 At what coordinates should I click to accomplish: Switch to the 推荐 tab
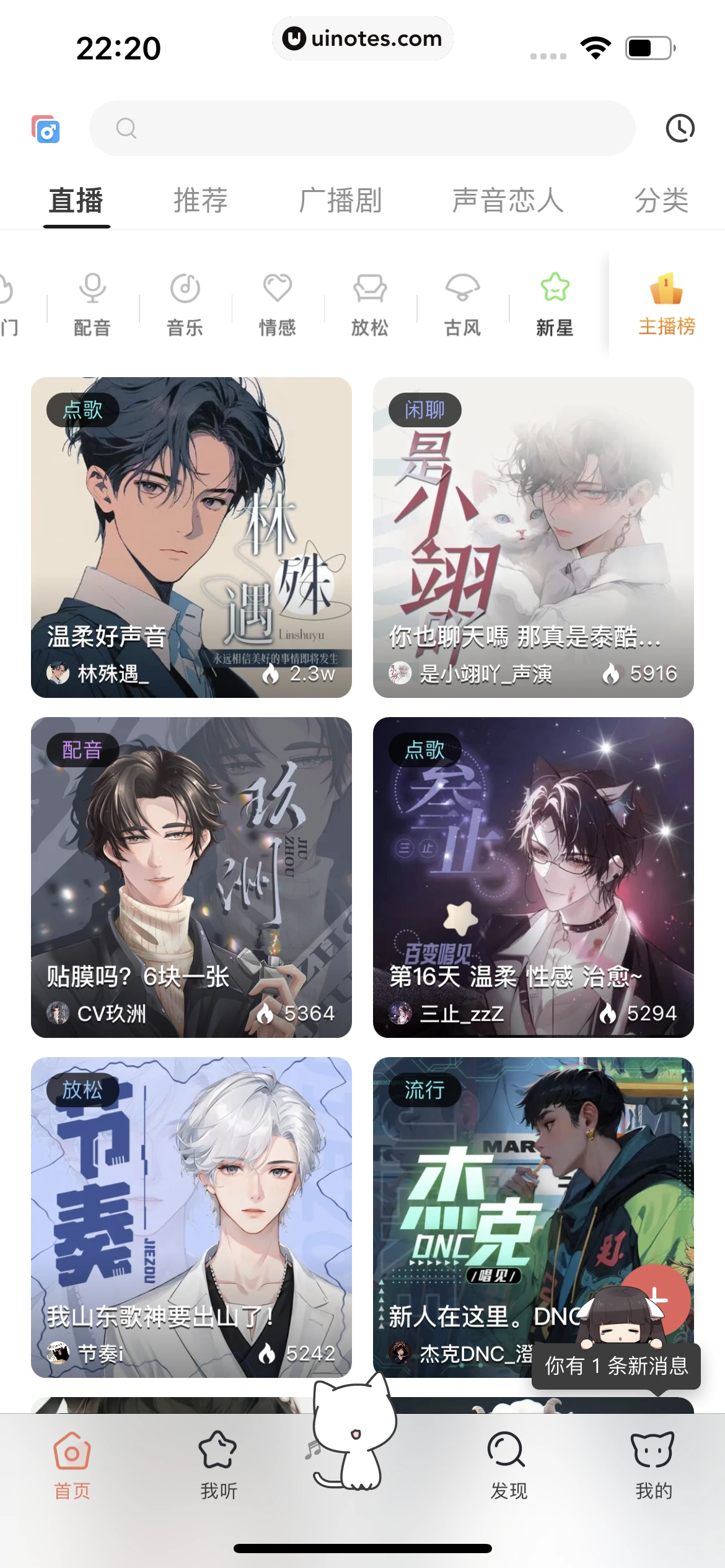coord(200,201)
